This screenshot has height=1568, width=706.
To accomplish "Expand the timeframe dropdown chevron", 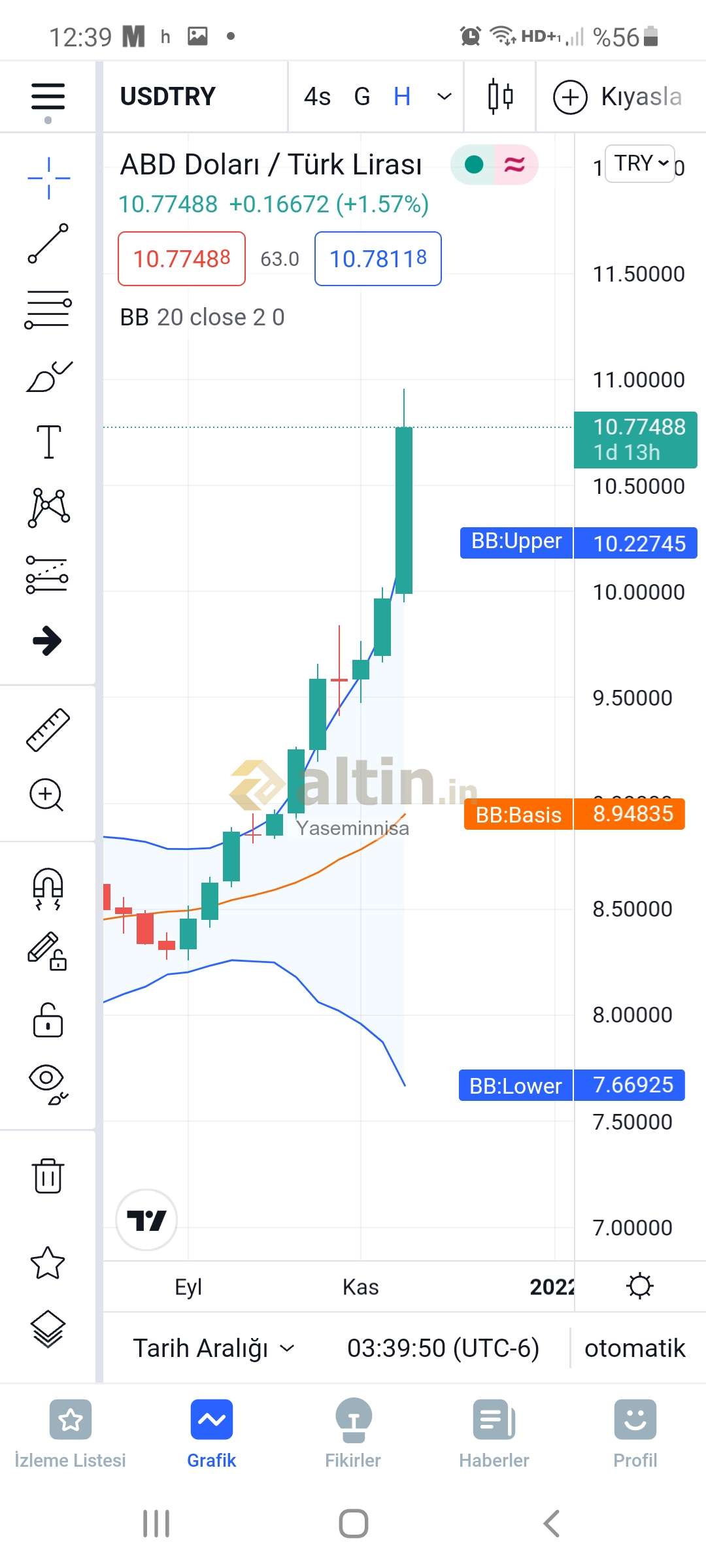I will [445, 97].
